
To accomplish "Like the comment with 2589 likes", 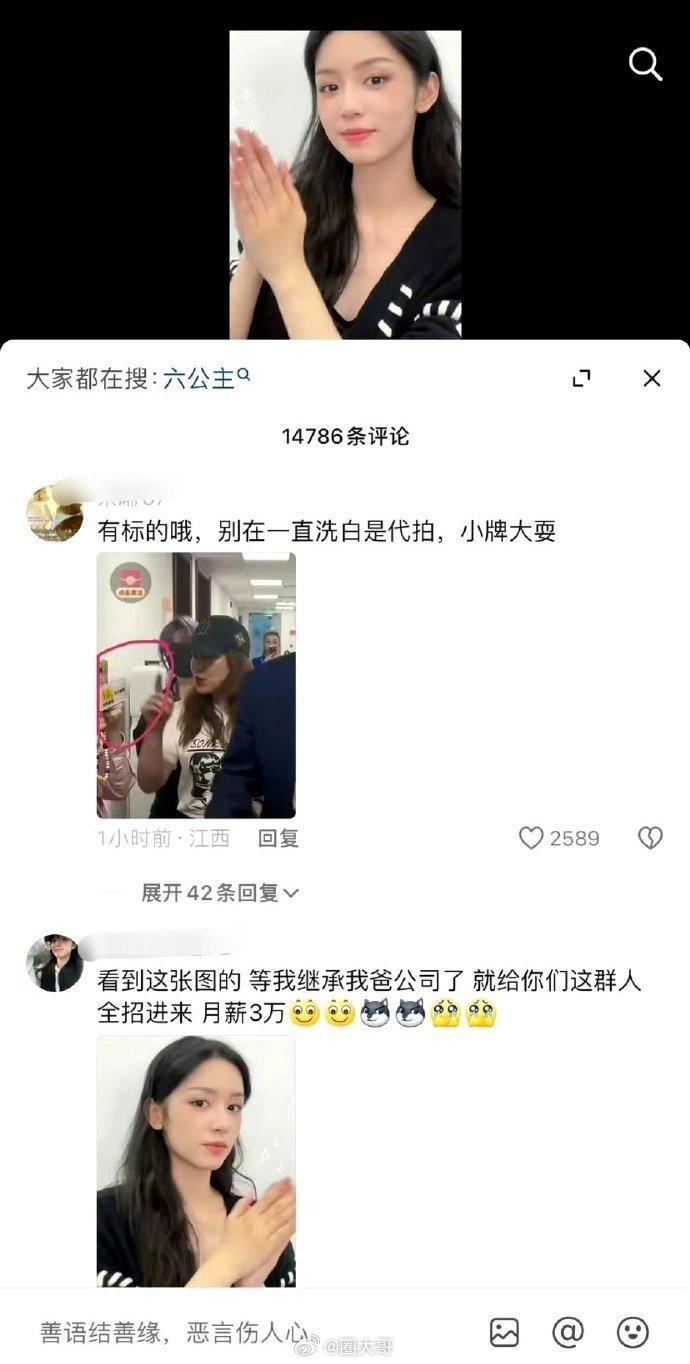I will [x=532, y=838].
